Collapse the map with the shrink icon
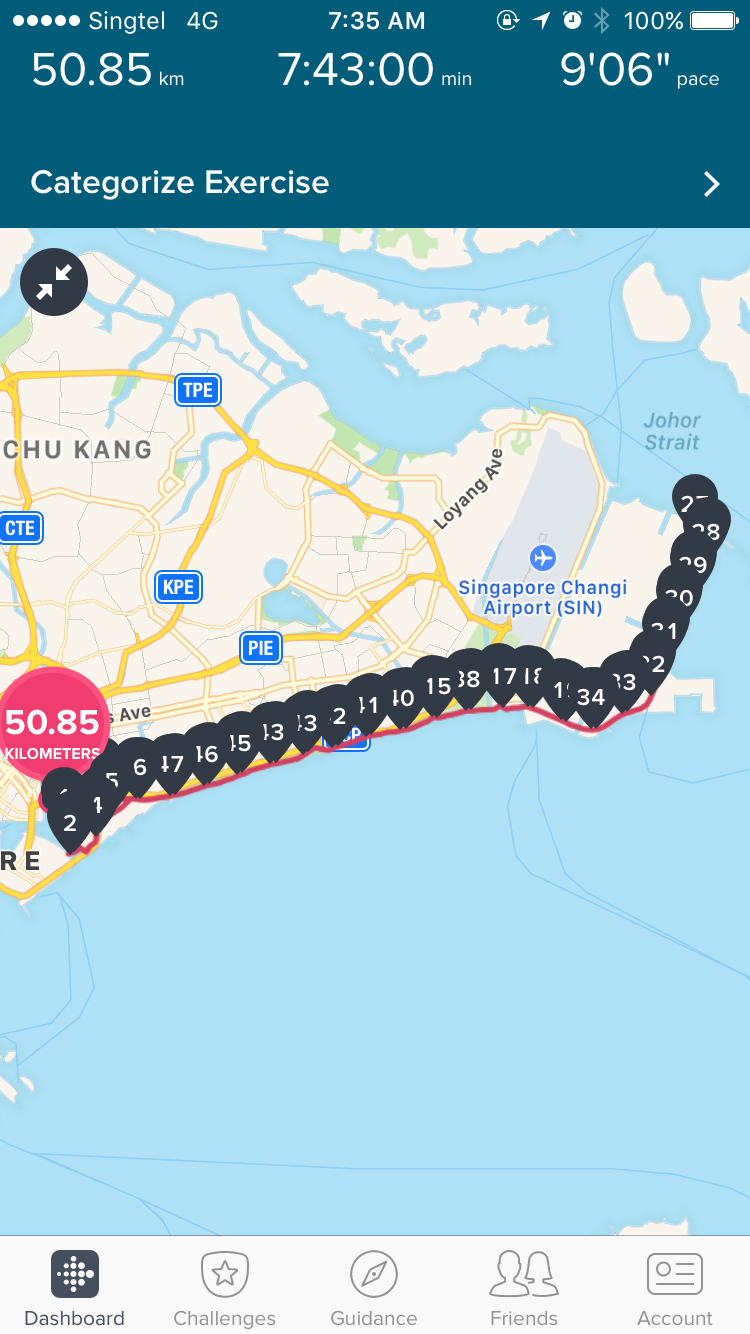Screen dimensions: 750x1334 (54, 282)
